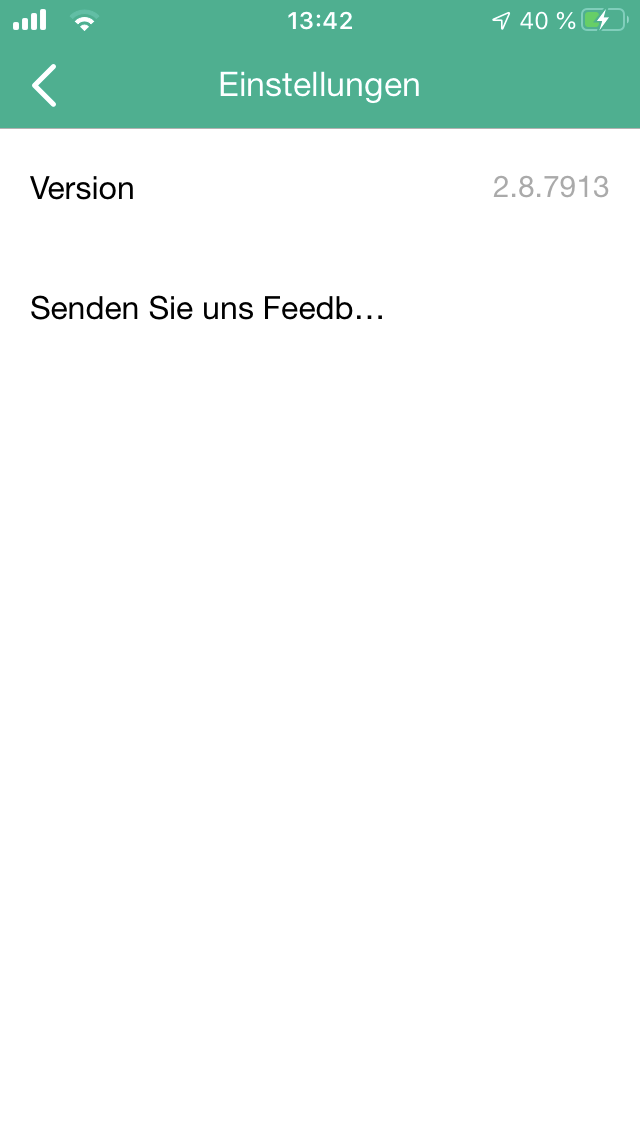Image resolution: width=640 pixels, height=1136 pixels.
Task: Go back from the Einstellungen screen
Action: click(x=44, y=85)
